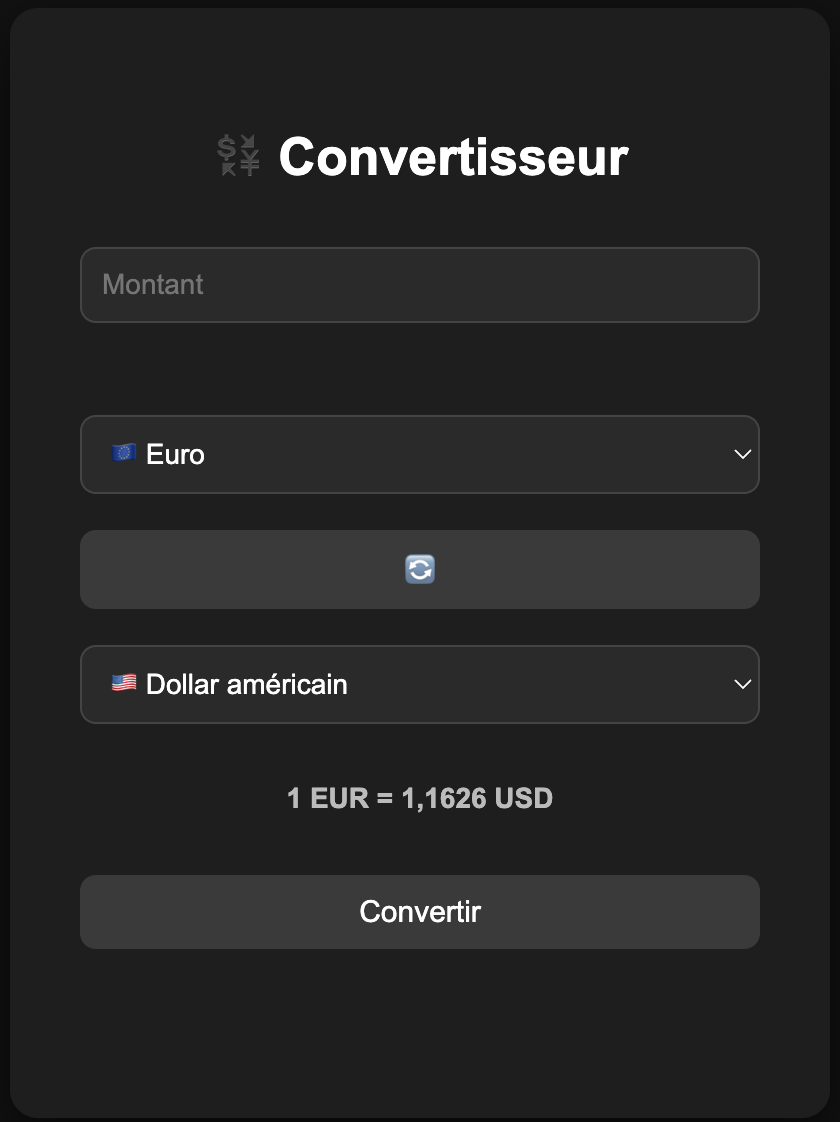840x1122 pixels.
Task: Click the Montant input field
Action: (420, 285)
